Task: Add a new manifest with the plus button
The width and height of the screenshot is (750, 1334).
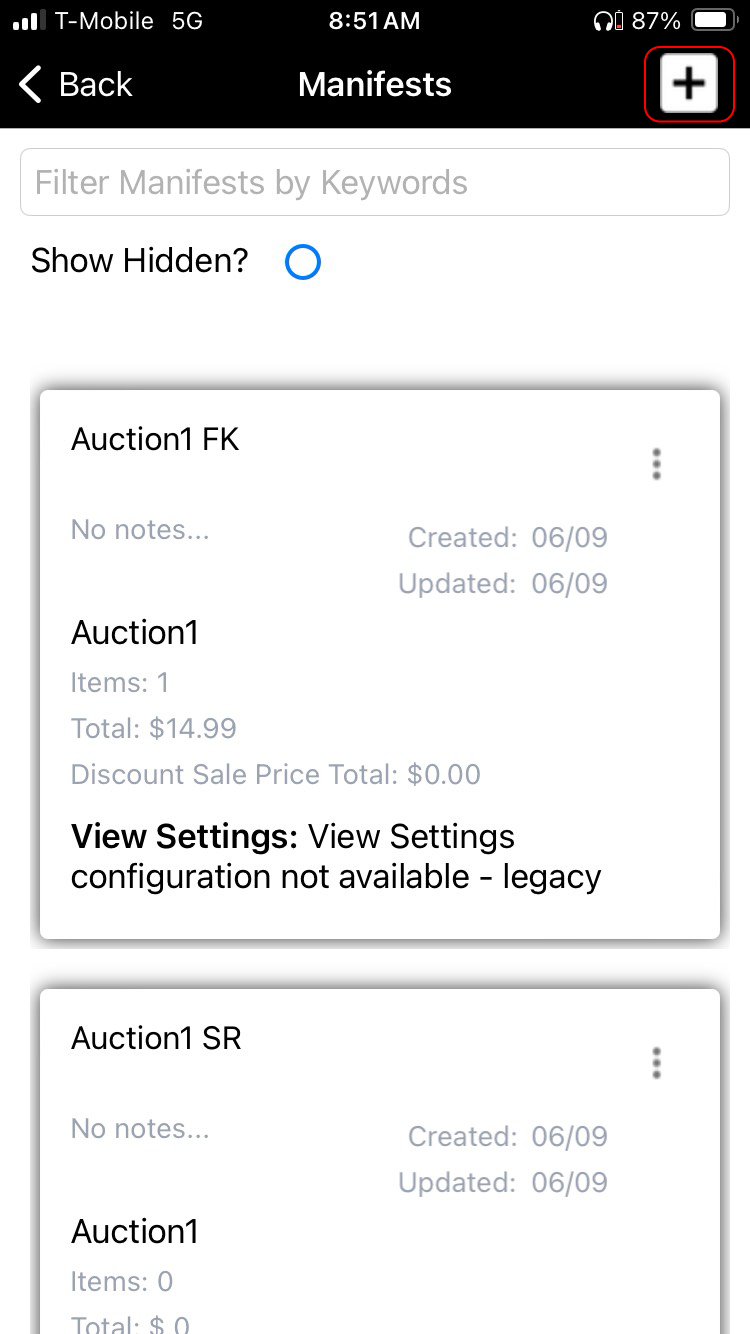Action: 689,85
